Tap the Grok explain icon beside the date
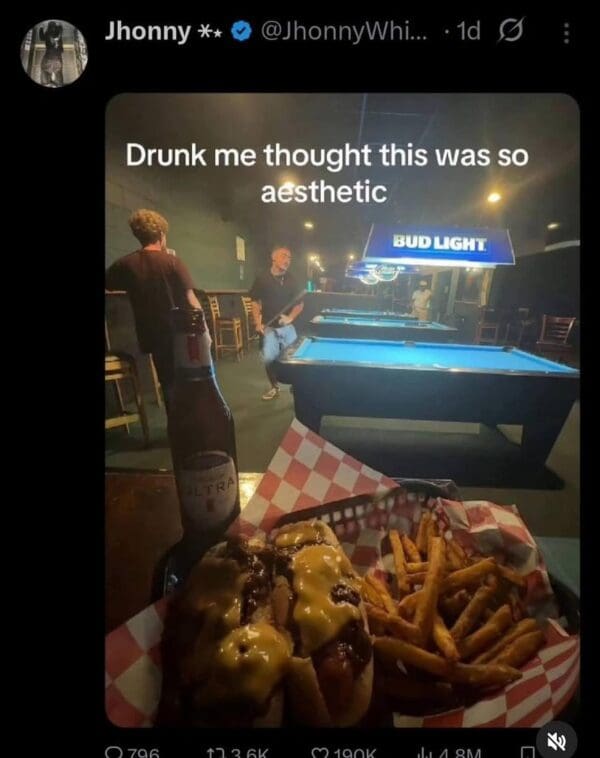 point(507,32)
